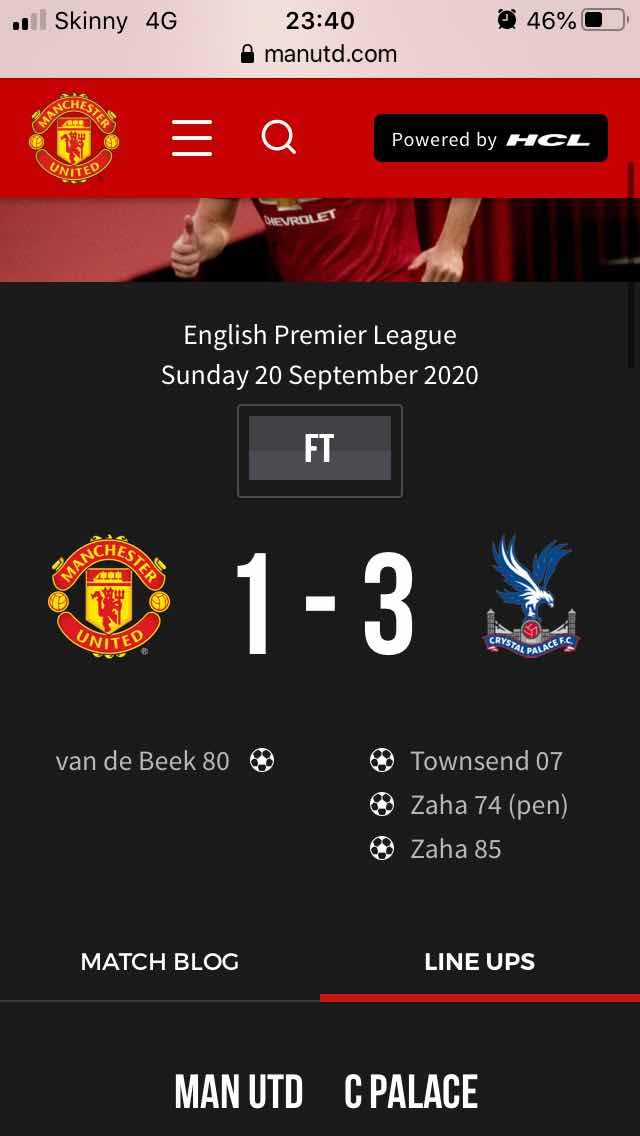Show the C Palace lineup
640x1136 pixels.
click(x=411, y=1092)
